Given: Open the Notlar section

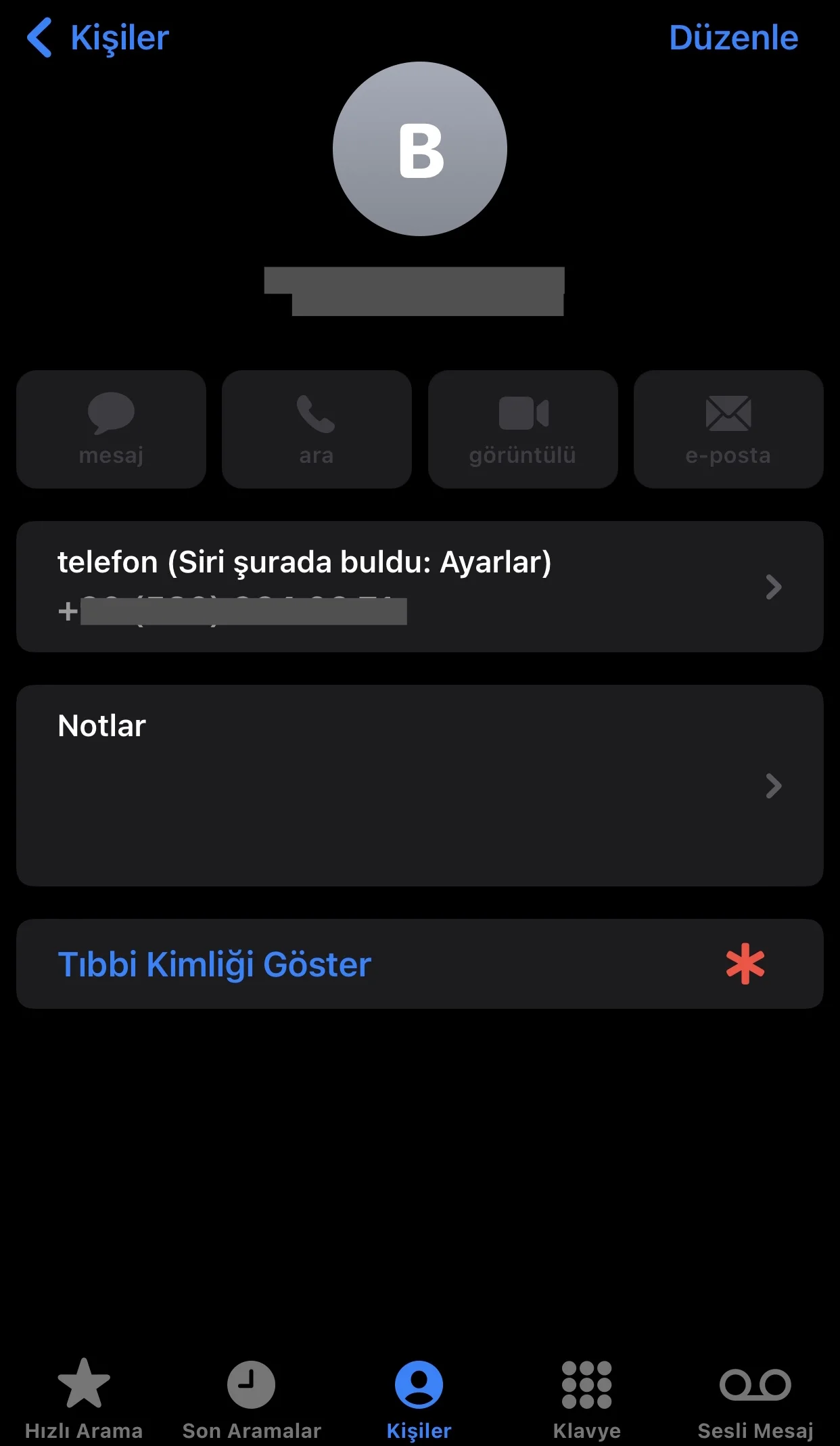Looking at the screenshot, I should tap(419, 785).
